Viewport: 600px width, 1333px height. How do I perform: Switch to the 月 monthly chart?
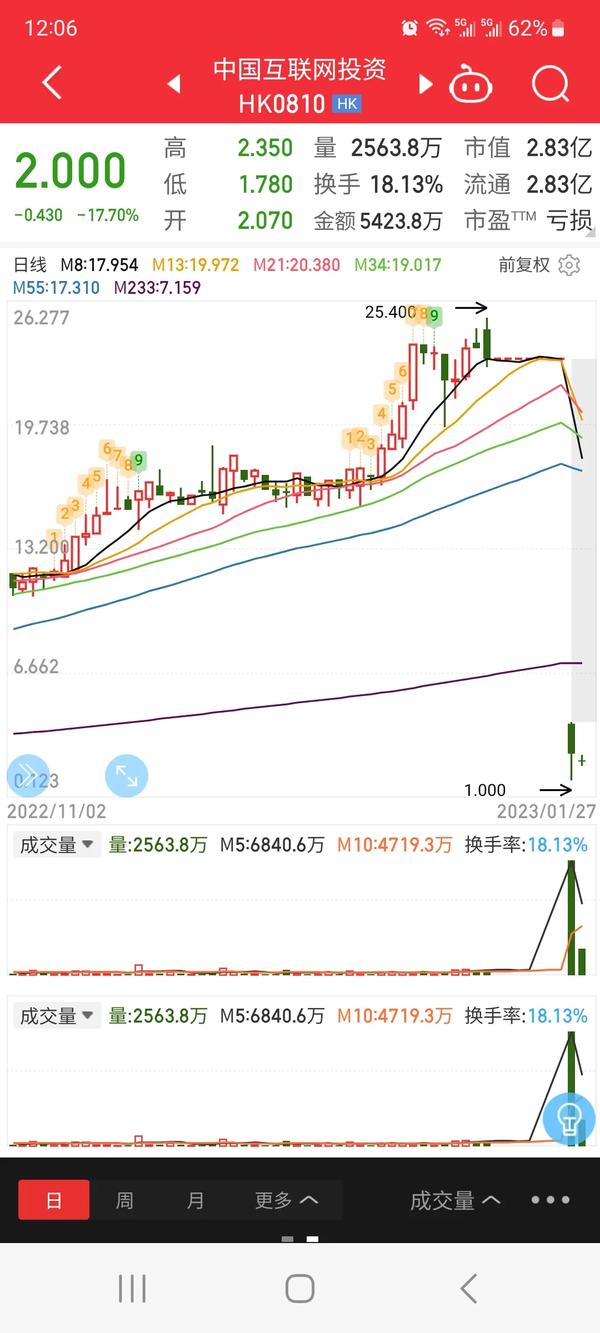point(196,1200)
